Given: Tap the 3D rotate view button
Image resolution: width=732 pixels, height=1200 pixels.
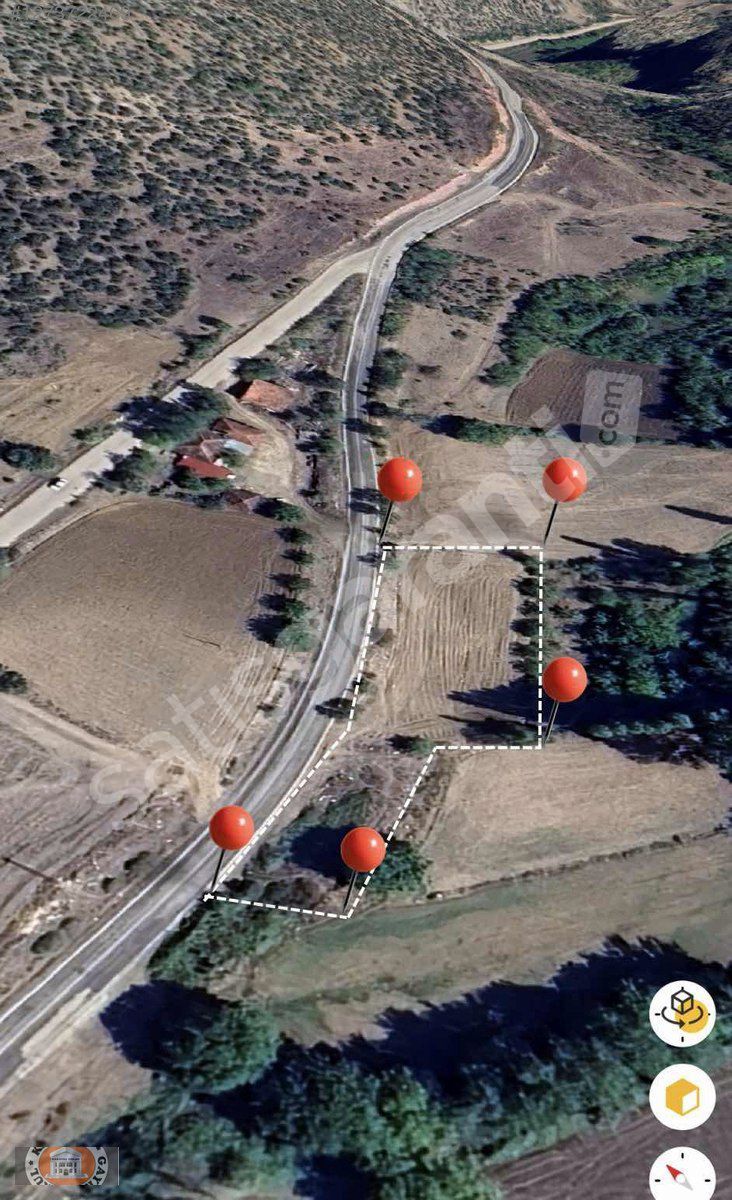Looking at the screenshot, I should coord(682,1013).
